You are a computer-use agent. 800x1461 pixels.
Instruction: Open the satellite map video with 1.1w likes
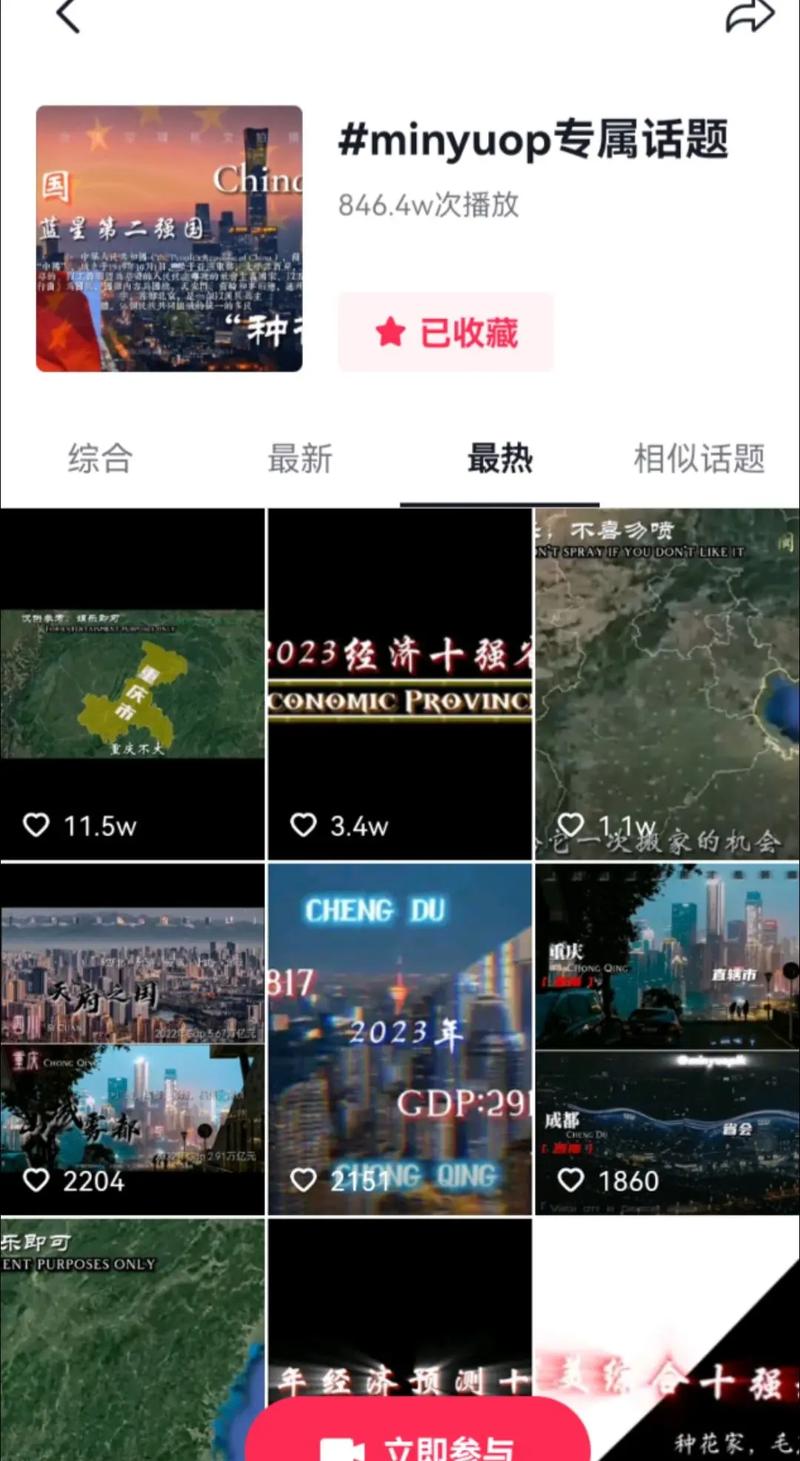coord(667,684)
